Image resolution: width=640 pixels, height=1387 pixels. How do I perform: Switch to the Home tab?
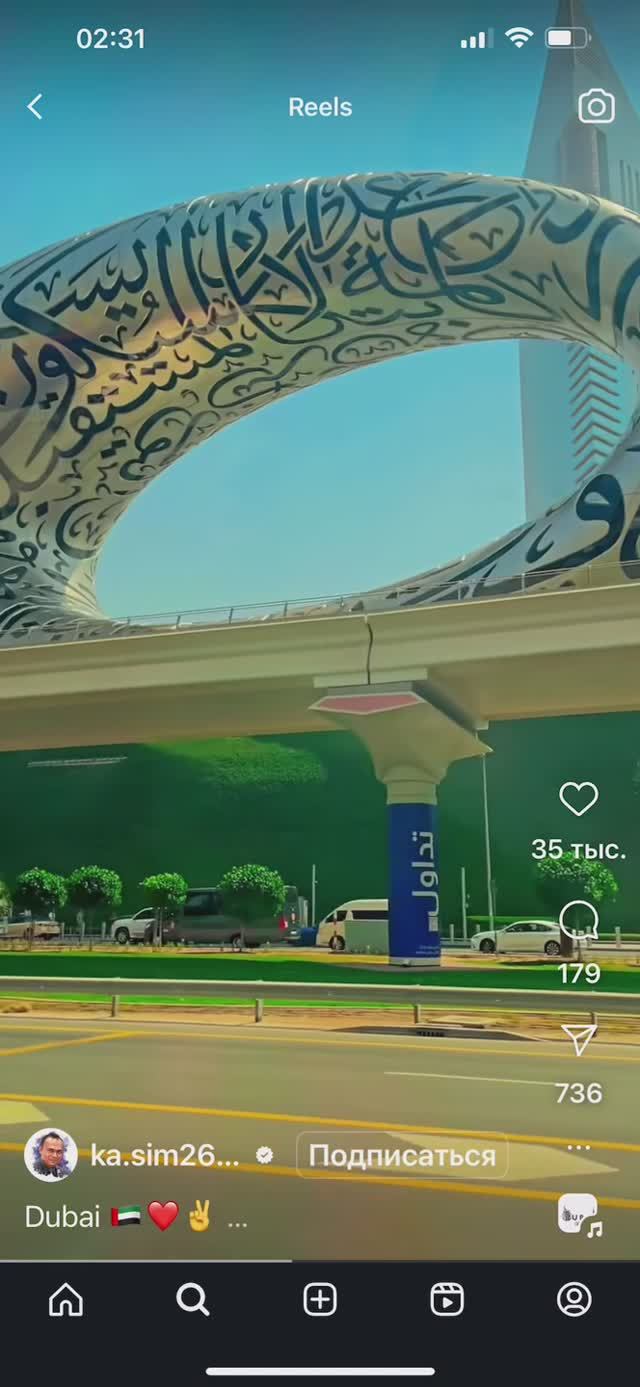coord(66,1299)
